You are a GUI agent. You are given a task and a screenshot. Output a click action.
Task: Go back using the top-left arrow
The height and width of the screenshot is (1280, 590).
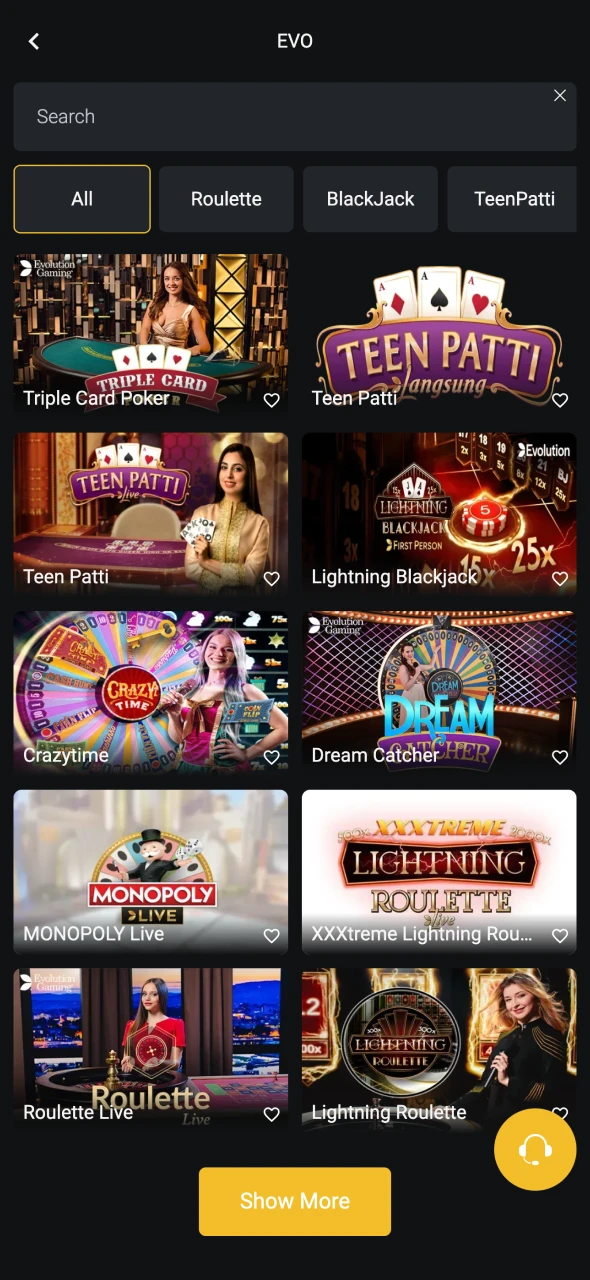(x=34, y=41)
